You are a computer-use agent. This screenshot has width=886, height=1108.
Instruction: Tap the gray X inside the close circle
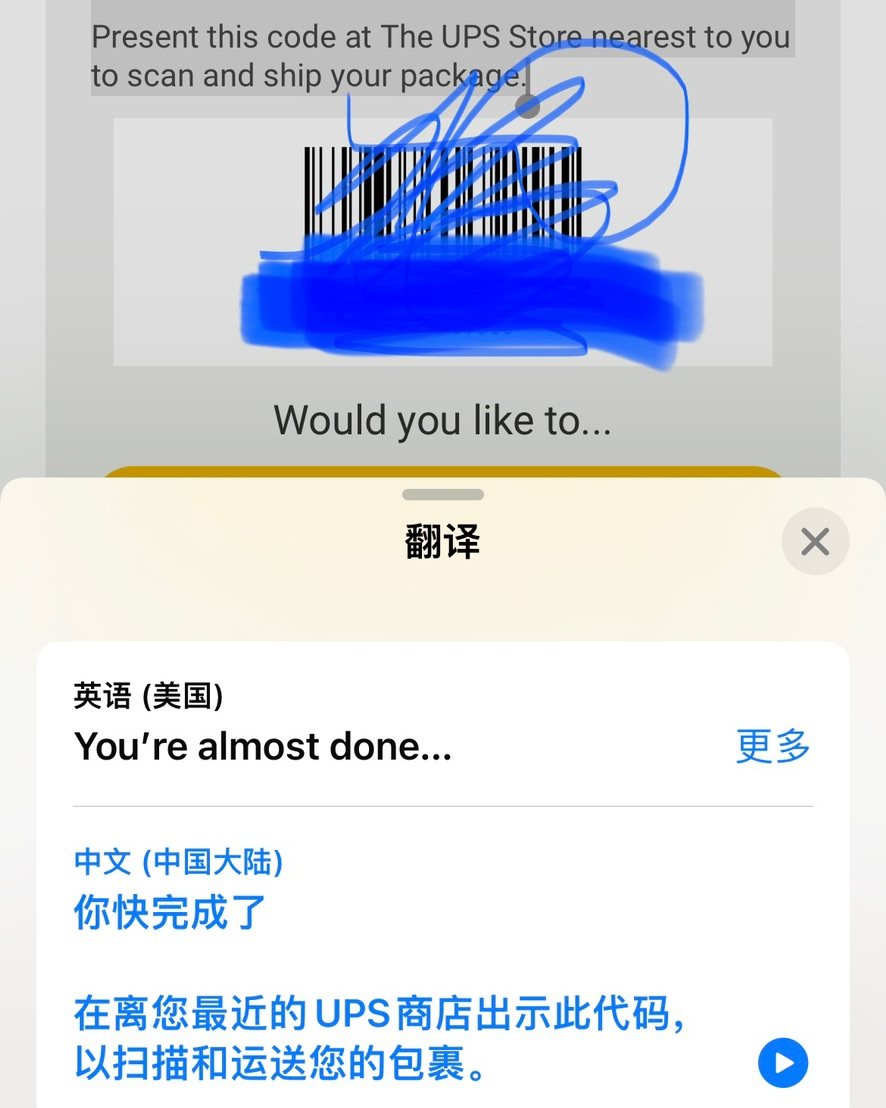(815, 541)
